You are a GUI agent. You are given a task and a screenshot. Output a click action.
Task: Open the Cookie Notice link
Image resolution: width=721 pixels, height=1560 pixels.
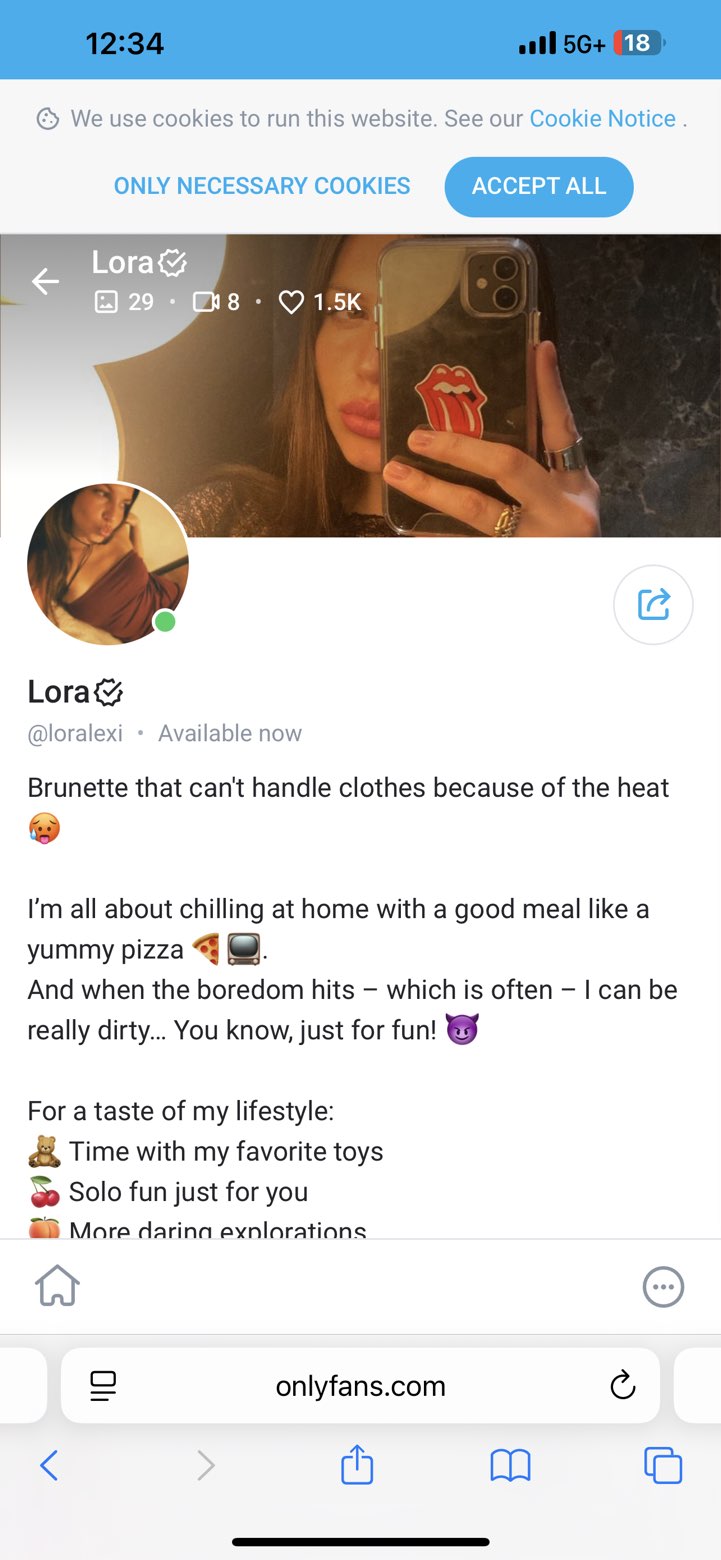pos(602,119)
